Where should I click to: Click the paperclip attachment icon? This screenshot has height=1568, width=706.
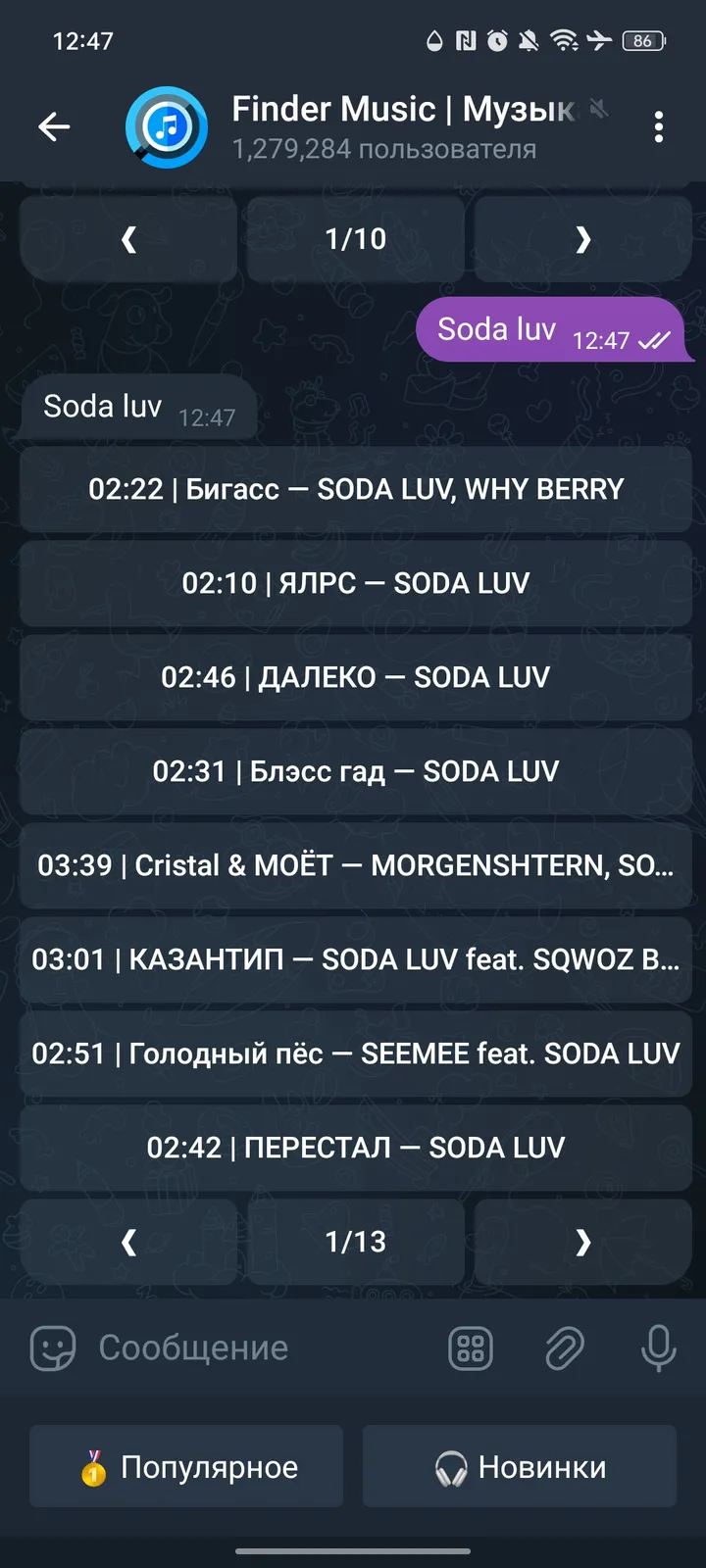tap(566, 1347)
